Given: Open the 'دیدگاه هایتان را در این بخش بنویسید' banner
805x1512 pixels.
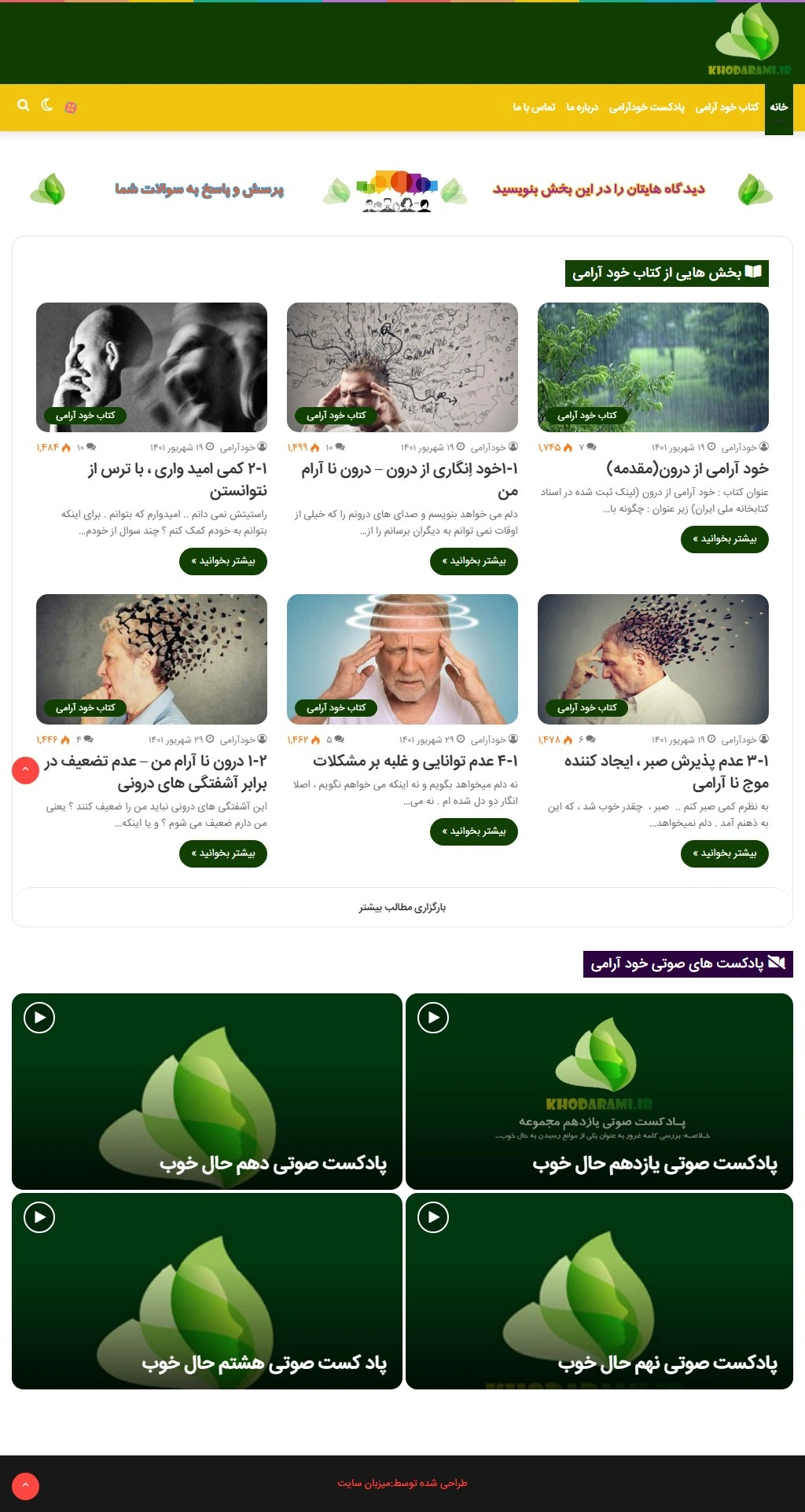Looking at the screenshot, I should [x=599, y=189].
